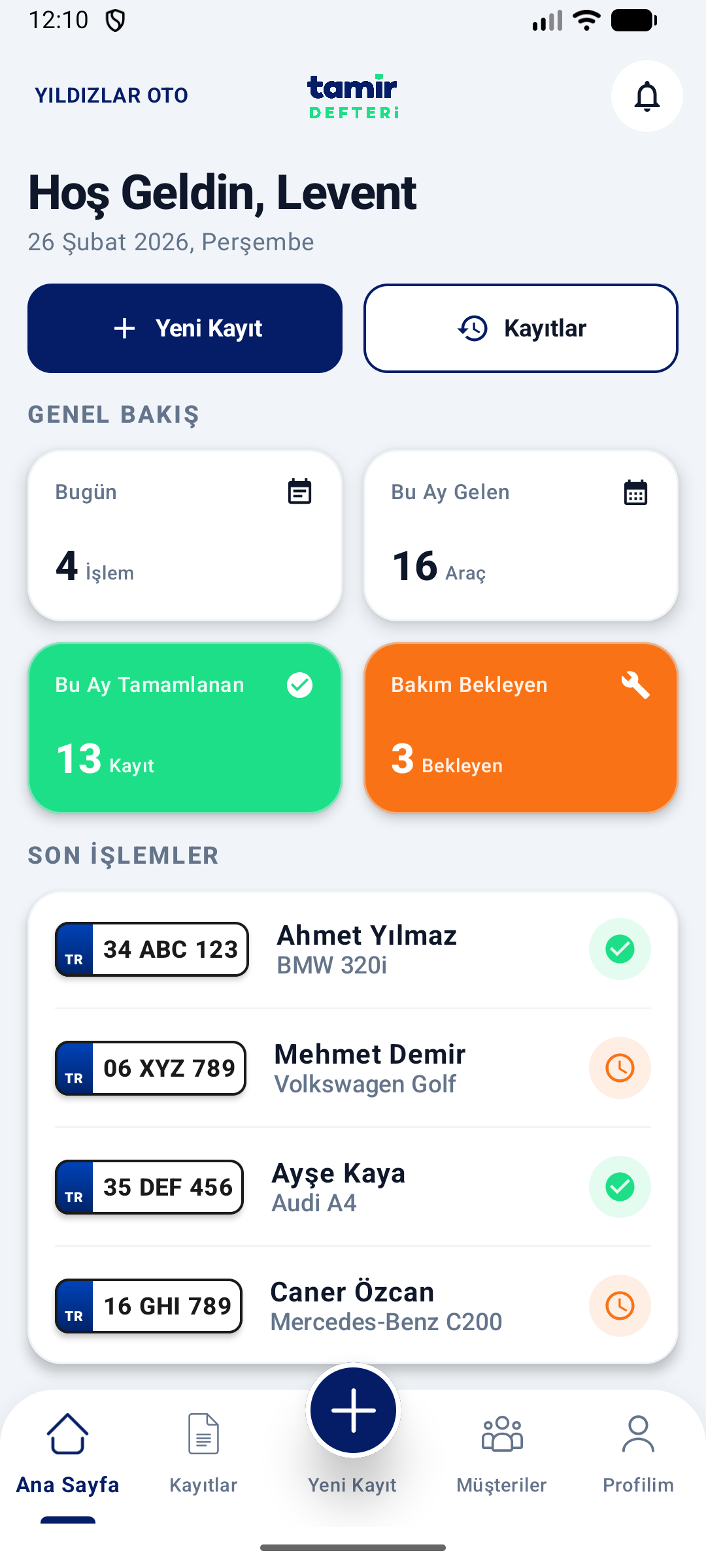Click the orange clock icon for Mehmet Demir
This screenshot has width=706, height=1568.
(620, 1068)
